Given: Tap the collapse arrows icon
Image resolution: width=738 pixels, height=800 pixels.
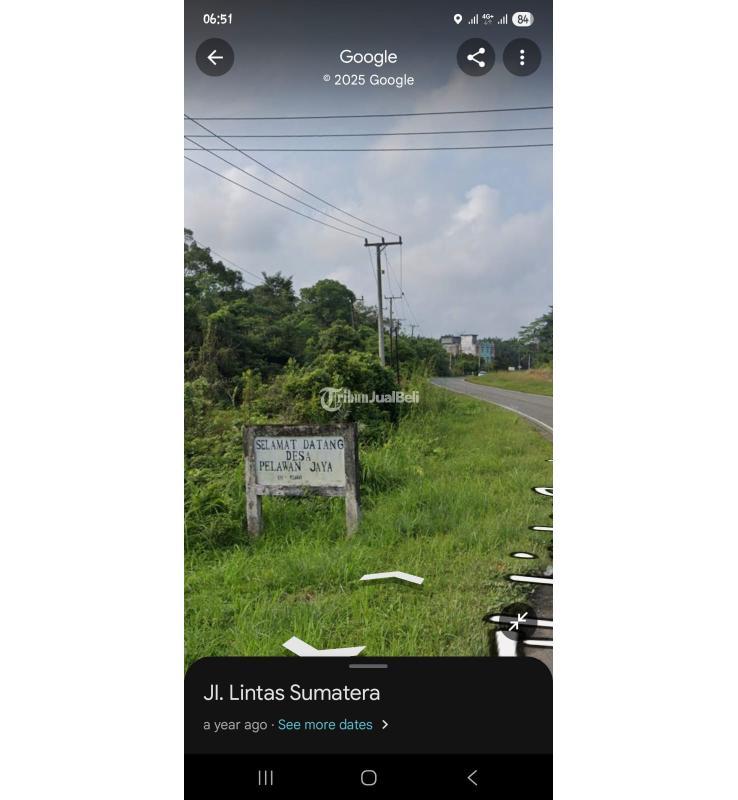Looking at the screenshot, I should (x=518, y=622).
